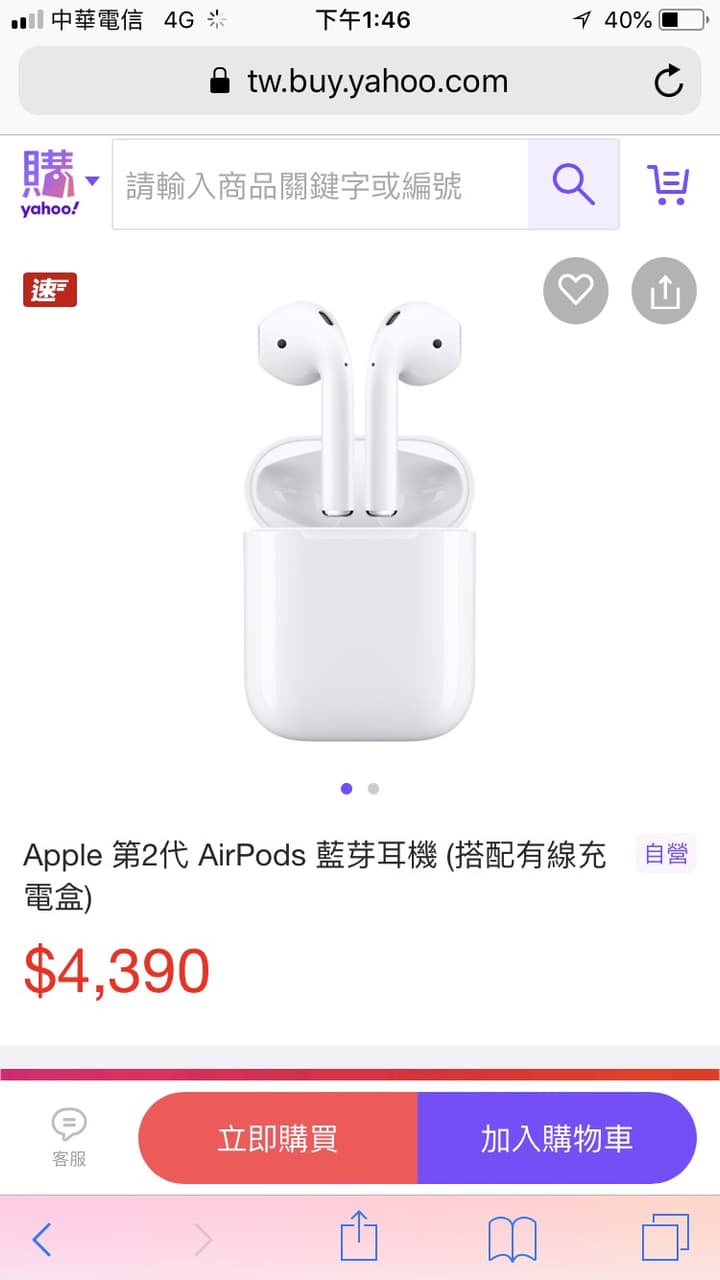Click the Yahoo購 logo
Image resolution: width=720 pixels, height=1280 pixels.
[50, 183]
